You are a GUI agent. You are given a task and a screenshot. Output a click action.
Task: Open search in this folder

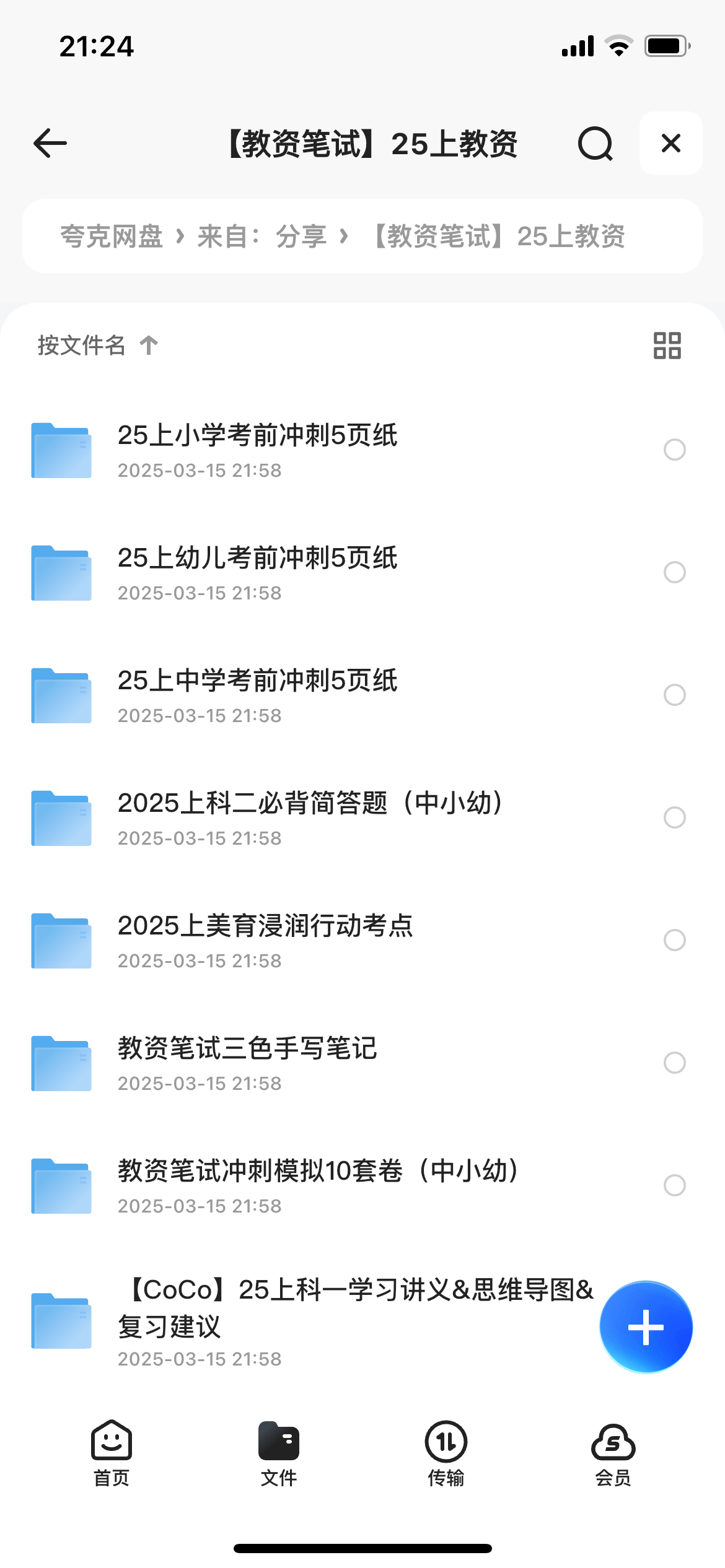595,143
